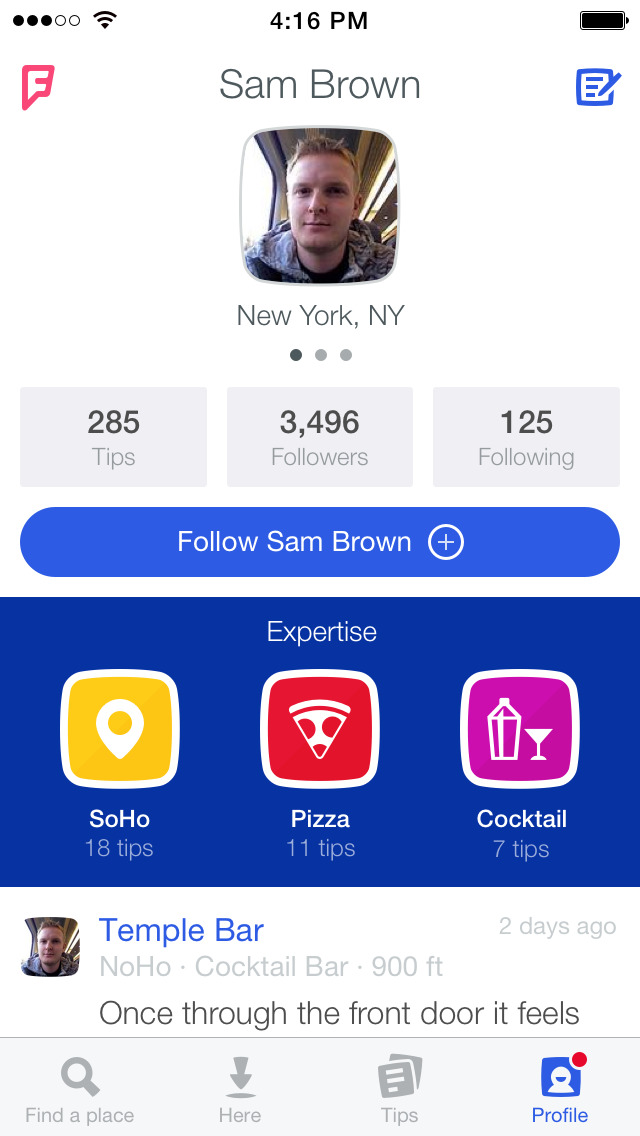This screenshot has width=640, height=1136.
Task: Open the 3,496 Followers list
Action: [320, 437]
